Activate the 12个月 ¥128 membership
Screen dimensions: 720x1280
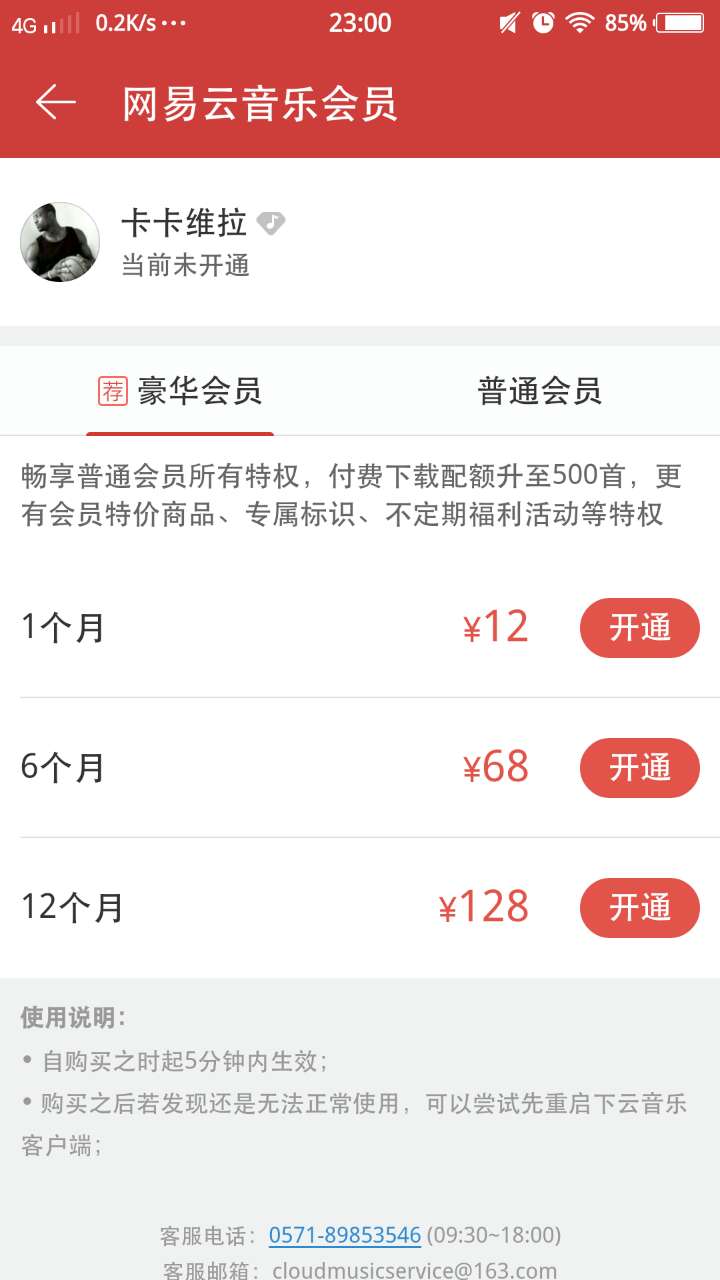[x=640, y=908]
